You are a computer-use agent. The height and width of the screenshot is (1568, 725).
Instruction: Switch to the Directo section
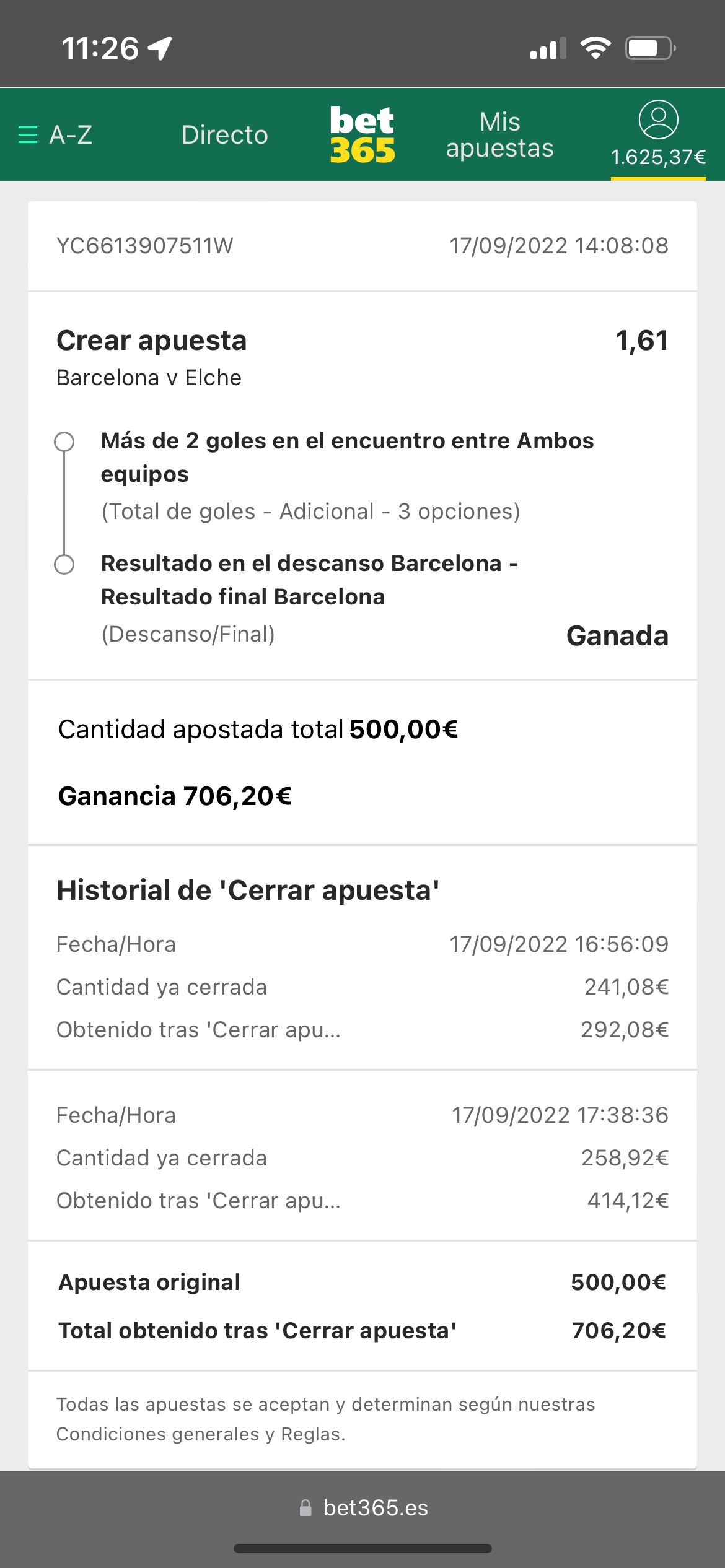[224, 134]
